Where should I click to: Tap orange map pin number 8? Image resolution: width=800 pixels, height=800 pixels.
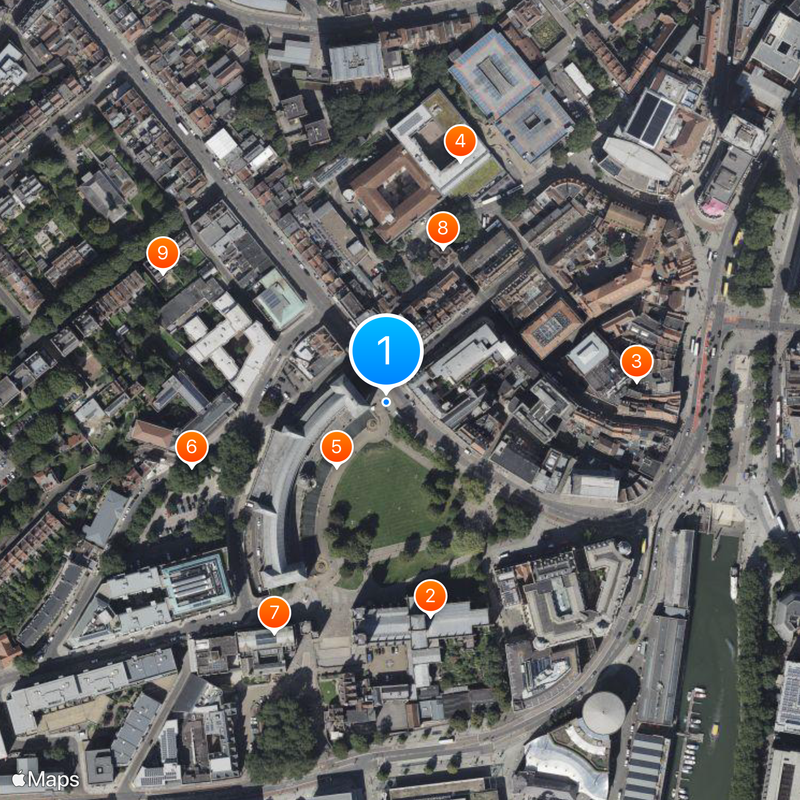443,229
